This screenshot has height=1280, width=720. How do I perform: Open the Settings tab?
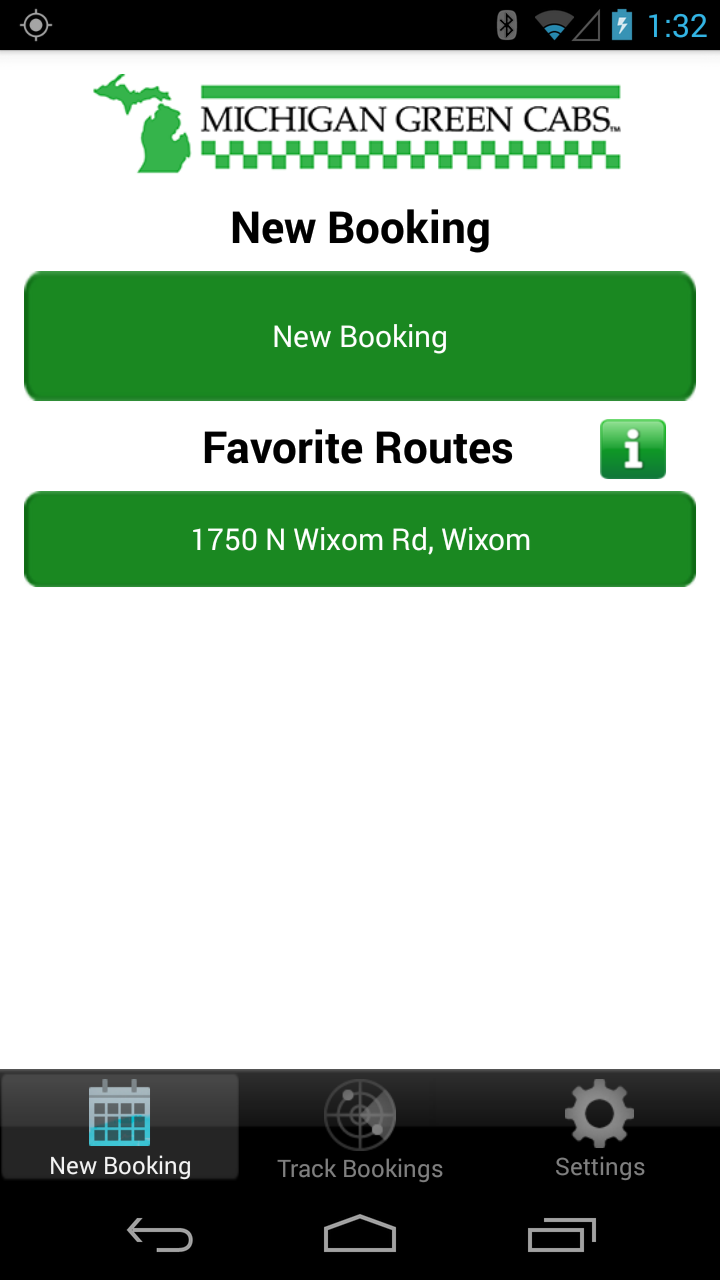[599, 1128]
